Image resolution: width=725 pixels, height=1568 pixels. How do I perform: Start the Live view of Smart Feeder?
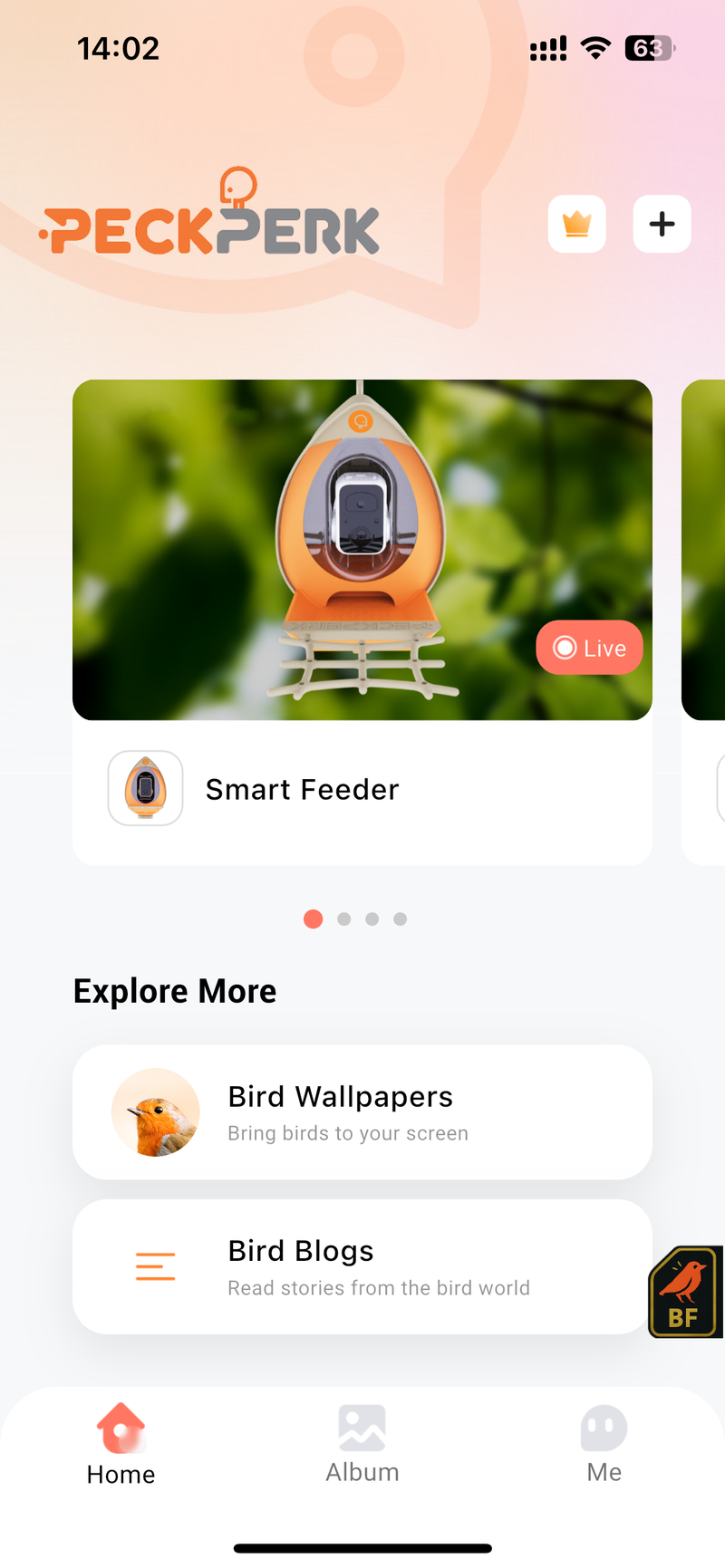(x=589, y=648)
